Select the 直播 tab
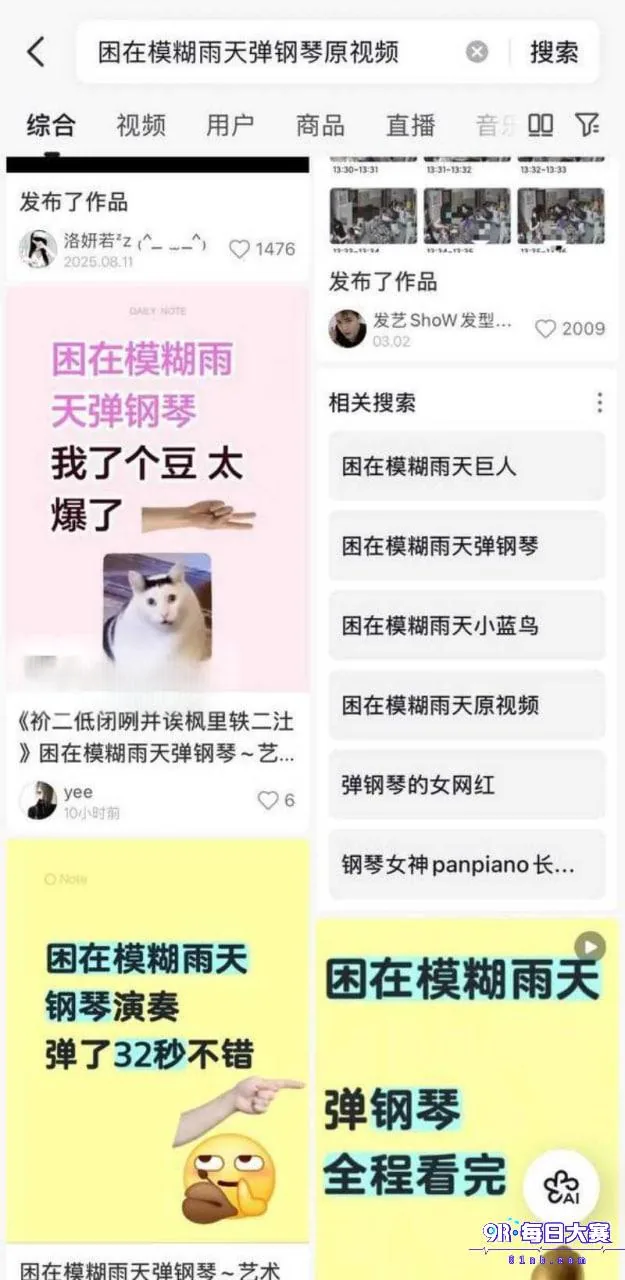The image size is (625, 1280). 411,125
